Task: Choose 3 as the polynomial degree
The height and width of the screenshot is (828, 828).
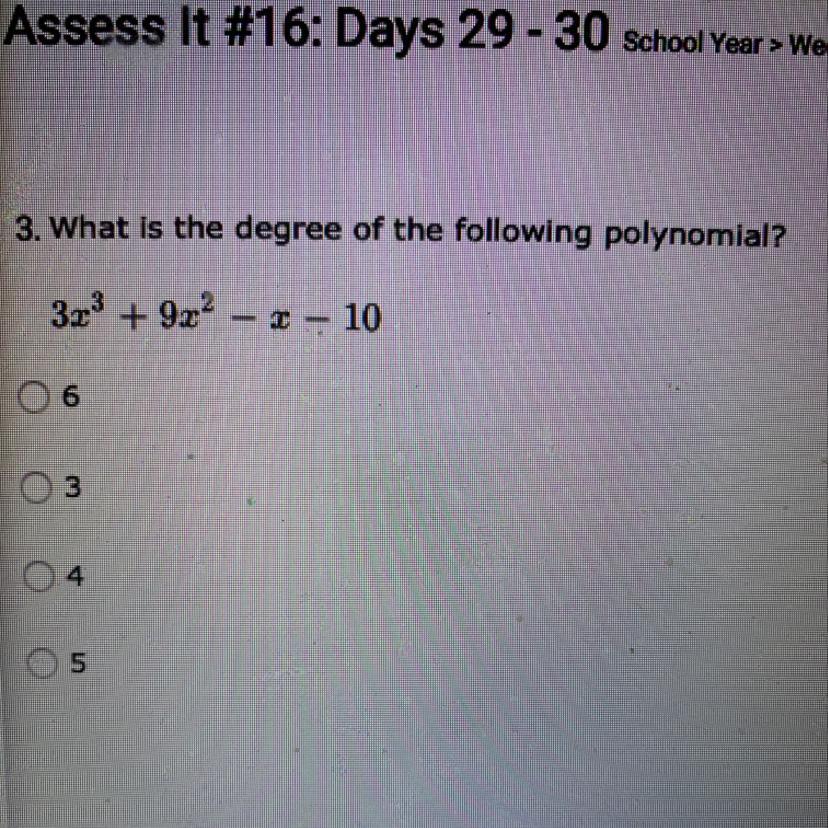Action: (37, 488)
